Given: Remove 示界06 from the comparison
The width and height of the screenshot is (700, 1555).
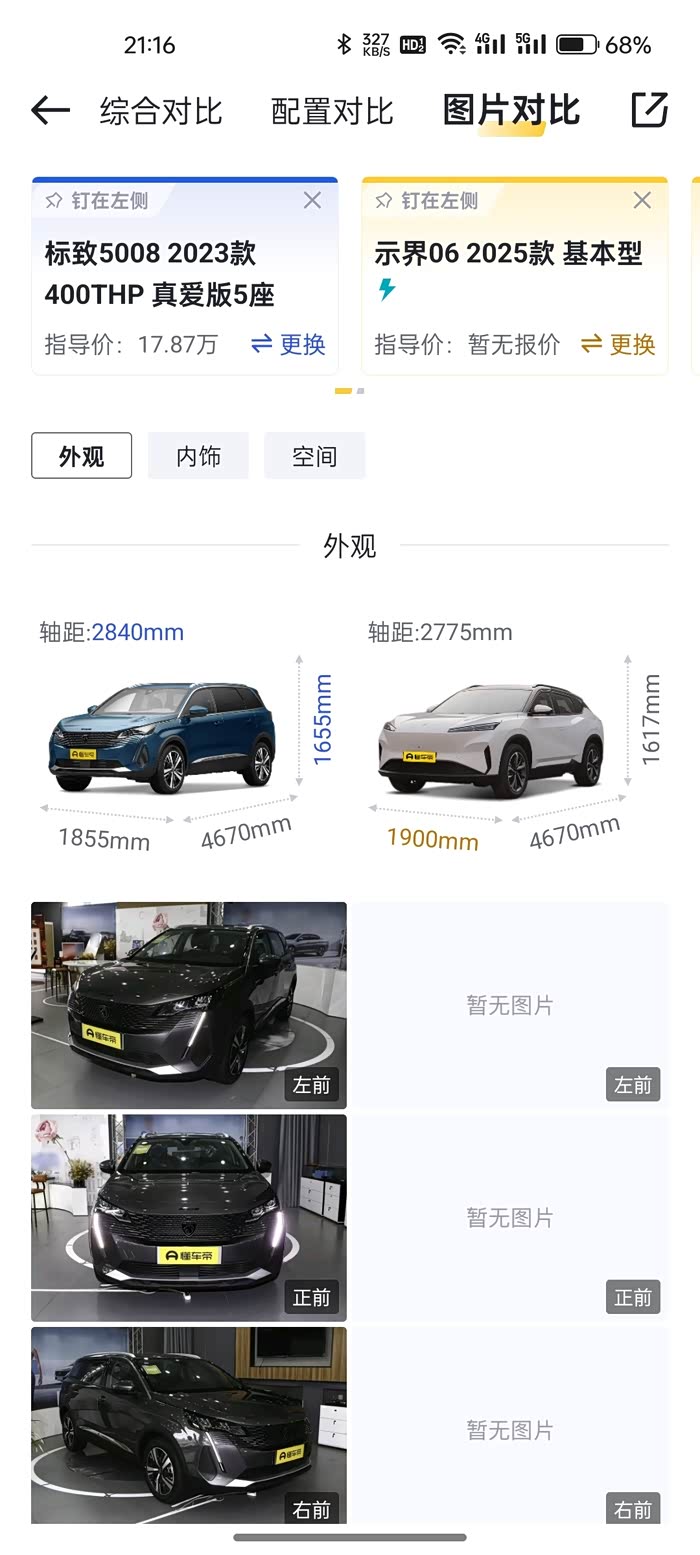Looking at the screenshot, I should pyautogui.click(x=642, y=201).
